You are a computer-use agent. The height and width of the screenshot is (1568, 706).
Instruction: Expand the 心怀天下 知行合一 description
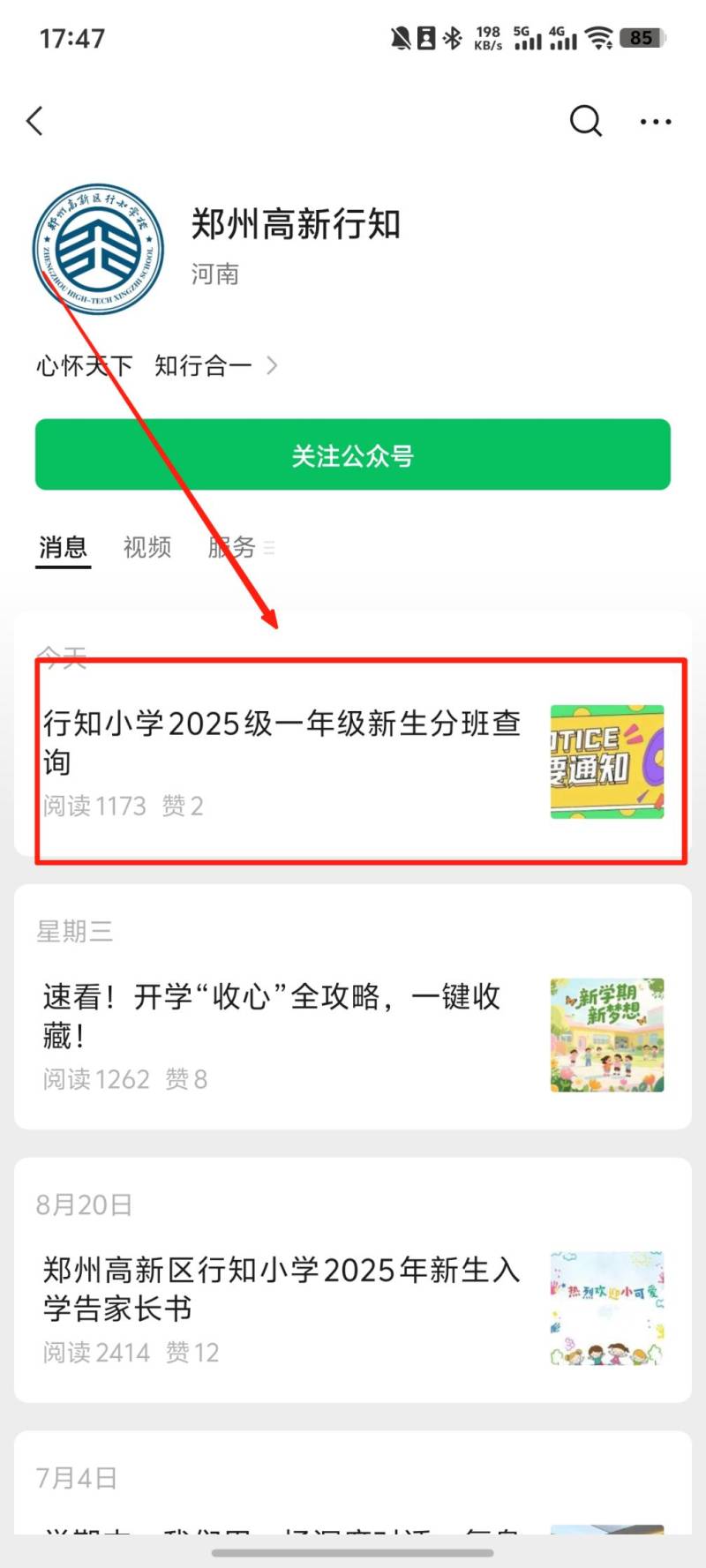pyautogui.click(x=157, y=365)
